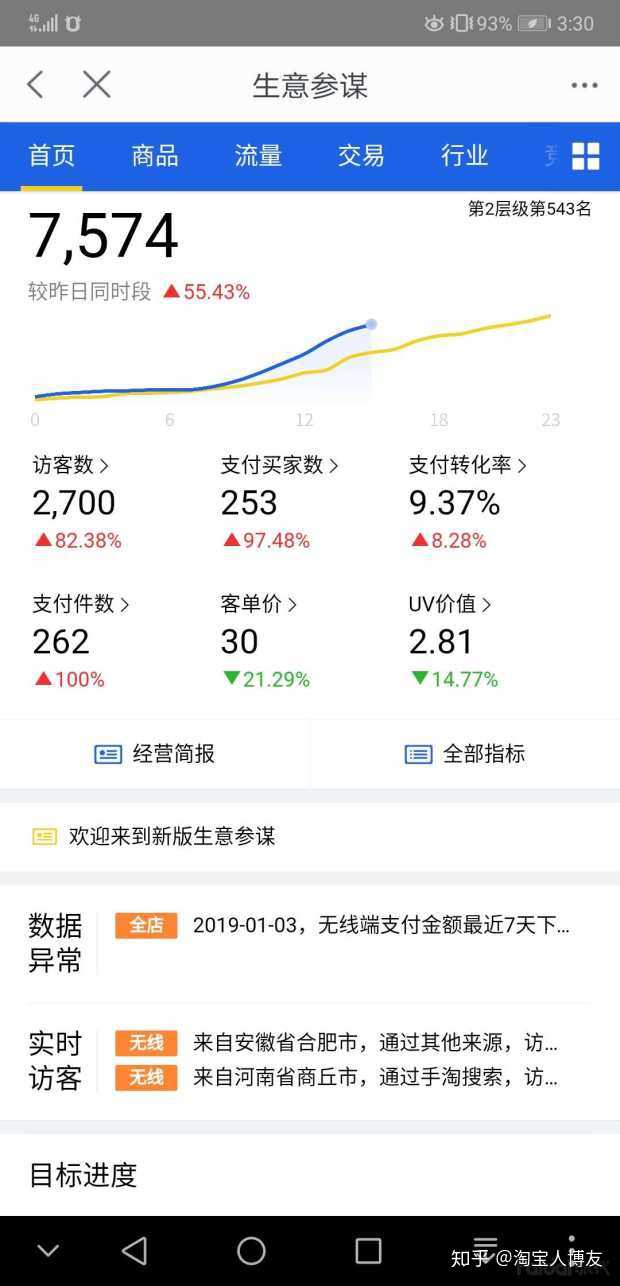Switch to the 交易 tab
The image size is (620, 1286).
361,156
